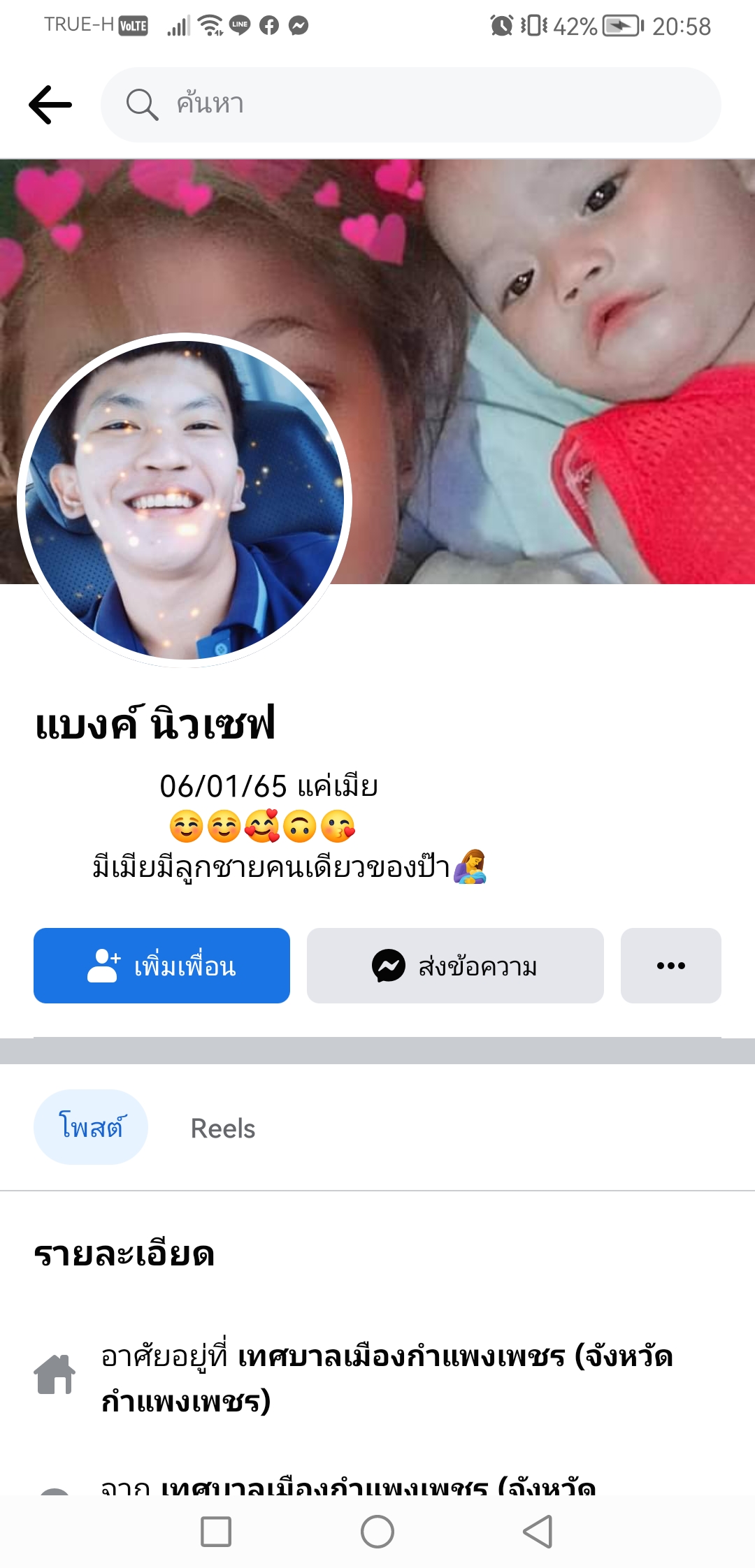Open the ค้นหา search field

click(x=411, y=105)
